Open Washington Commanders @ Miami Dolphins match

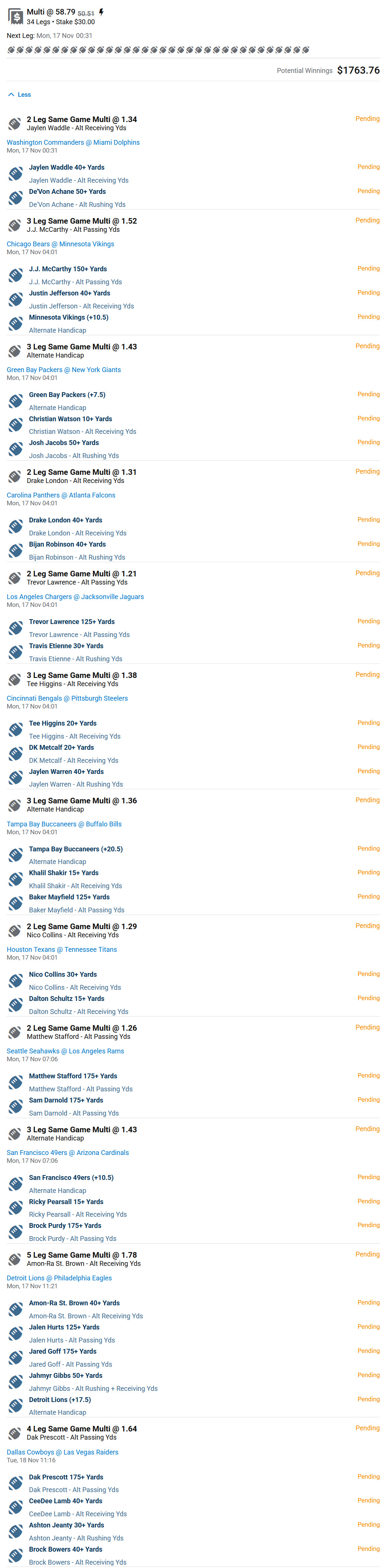tap(73, 143)
